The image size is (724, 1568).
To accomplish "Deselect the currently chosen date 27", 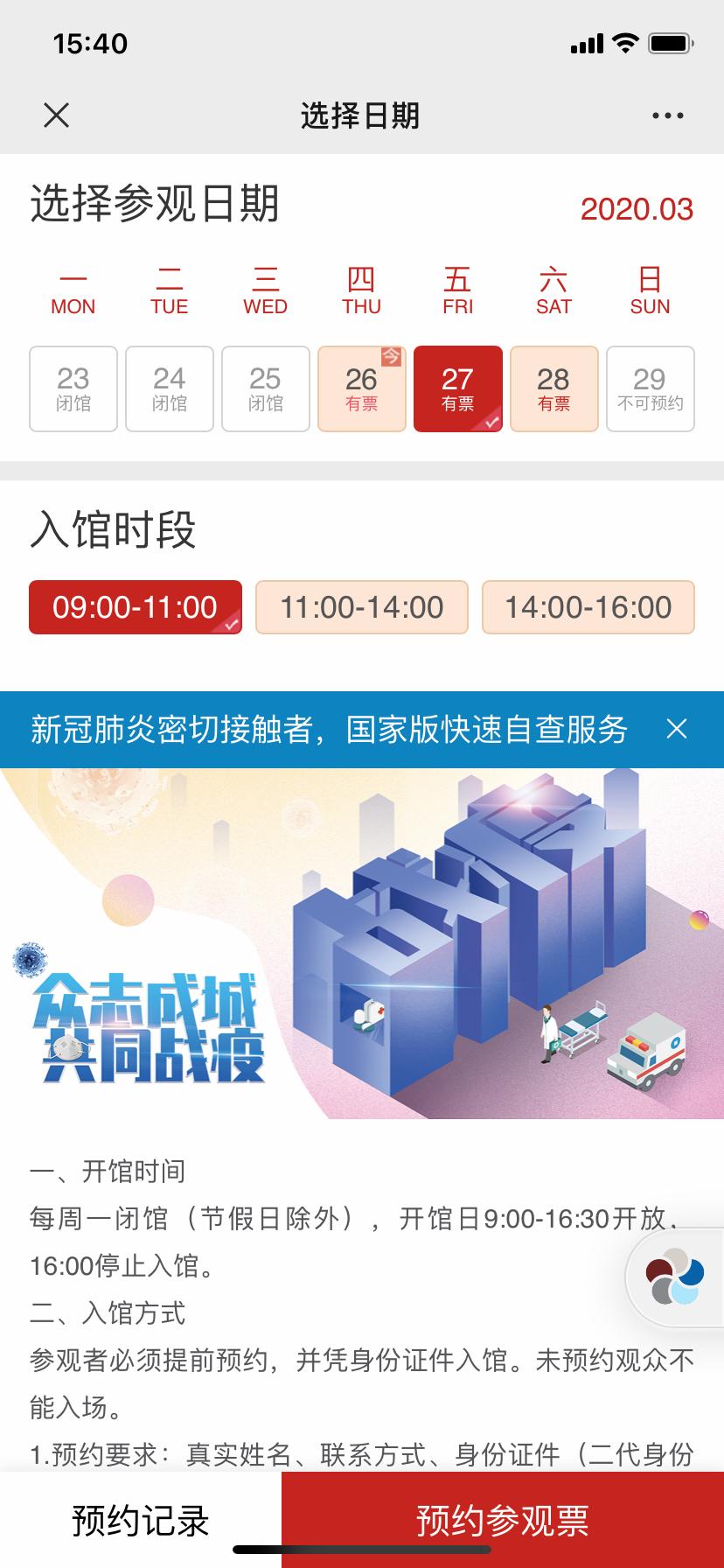I will click(x=457, y=388).
